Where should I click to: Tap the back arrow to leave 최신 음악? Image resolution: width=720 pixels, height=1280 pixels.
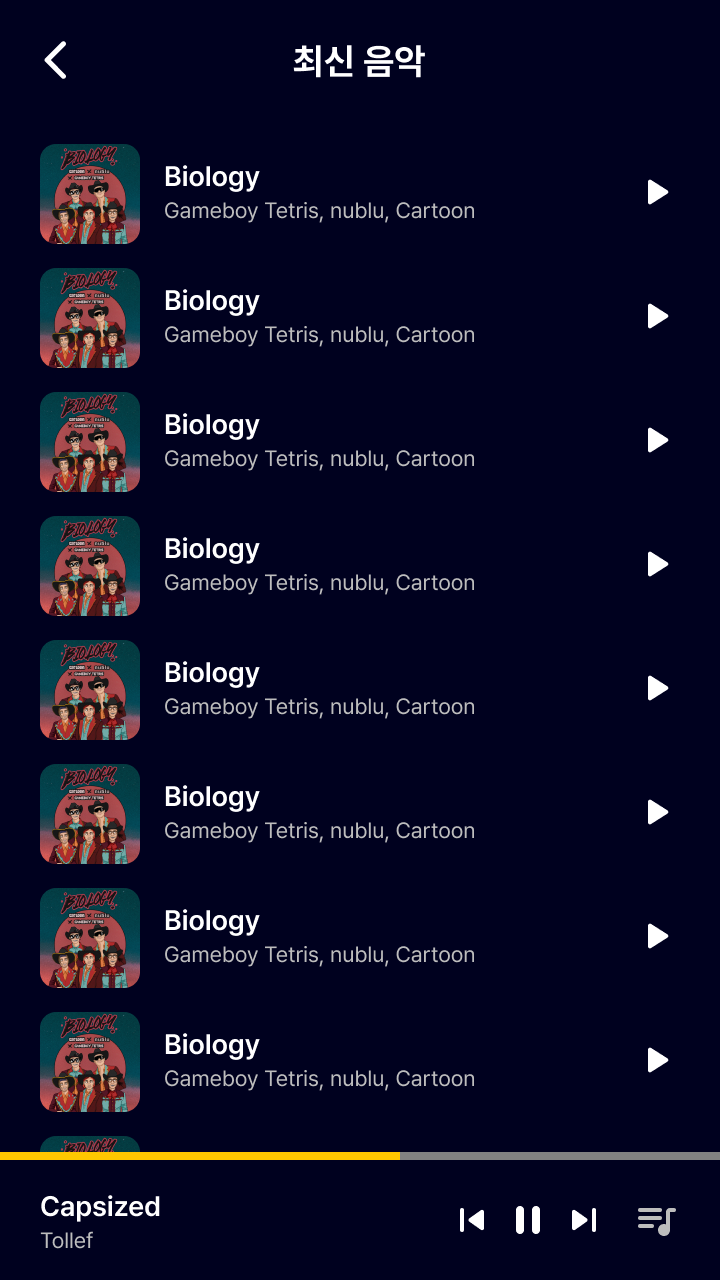pos(55,60)
